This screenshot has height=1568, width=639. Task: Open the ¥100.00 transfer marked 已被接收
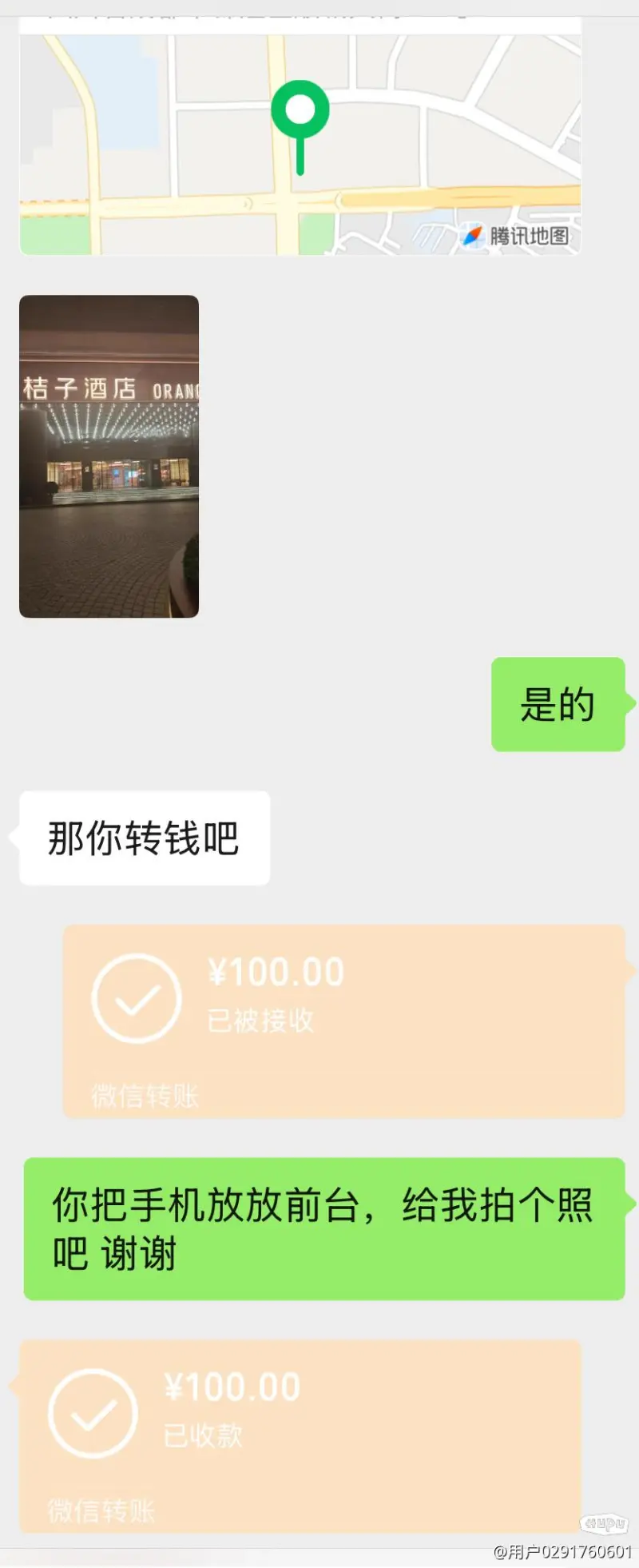click(x=343, y=1021)
